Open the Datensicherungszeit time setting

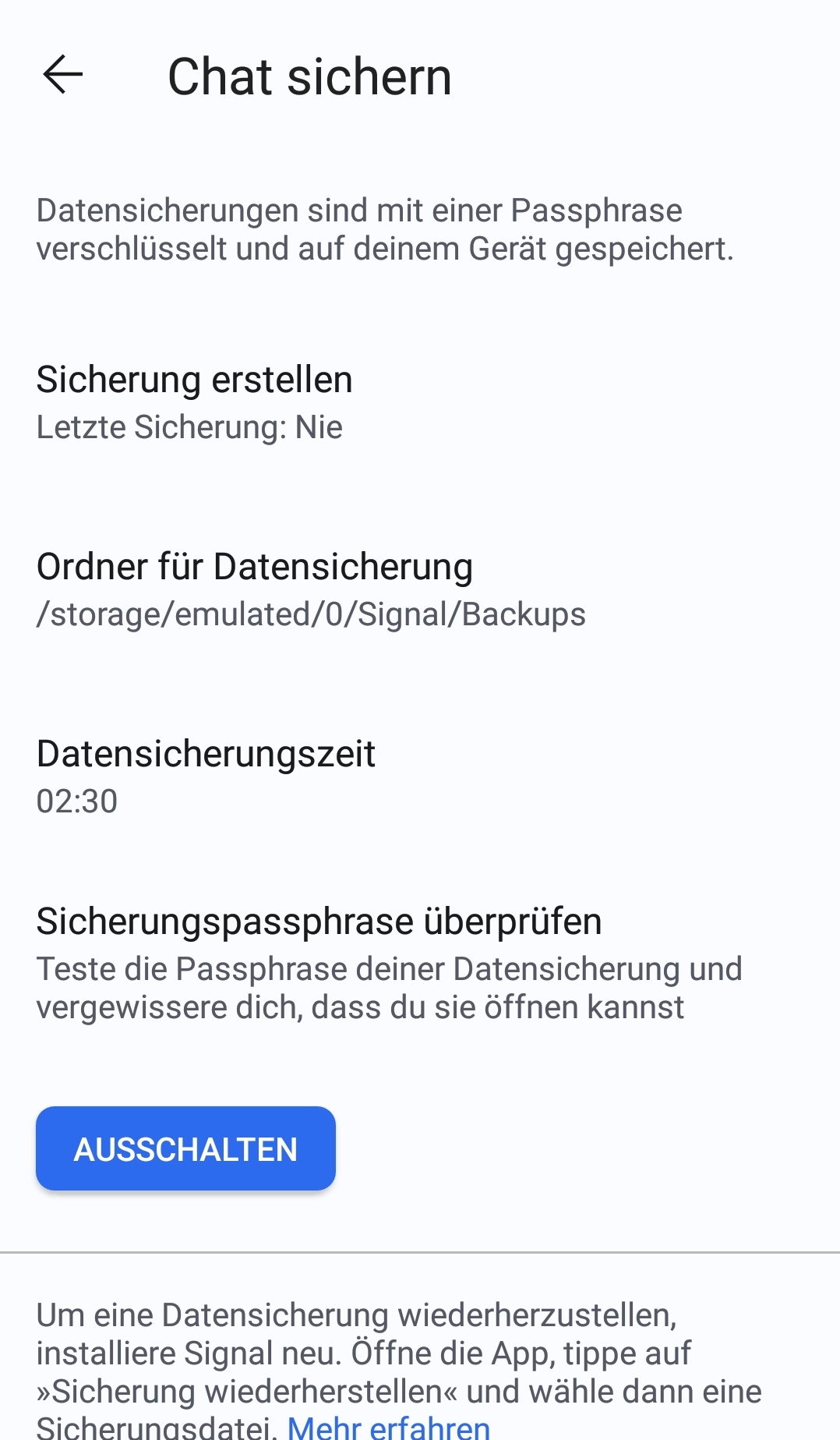(x=206, y=752)
